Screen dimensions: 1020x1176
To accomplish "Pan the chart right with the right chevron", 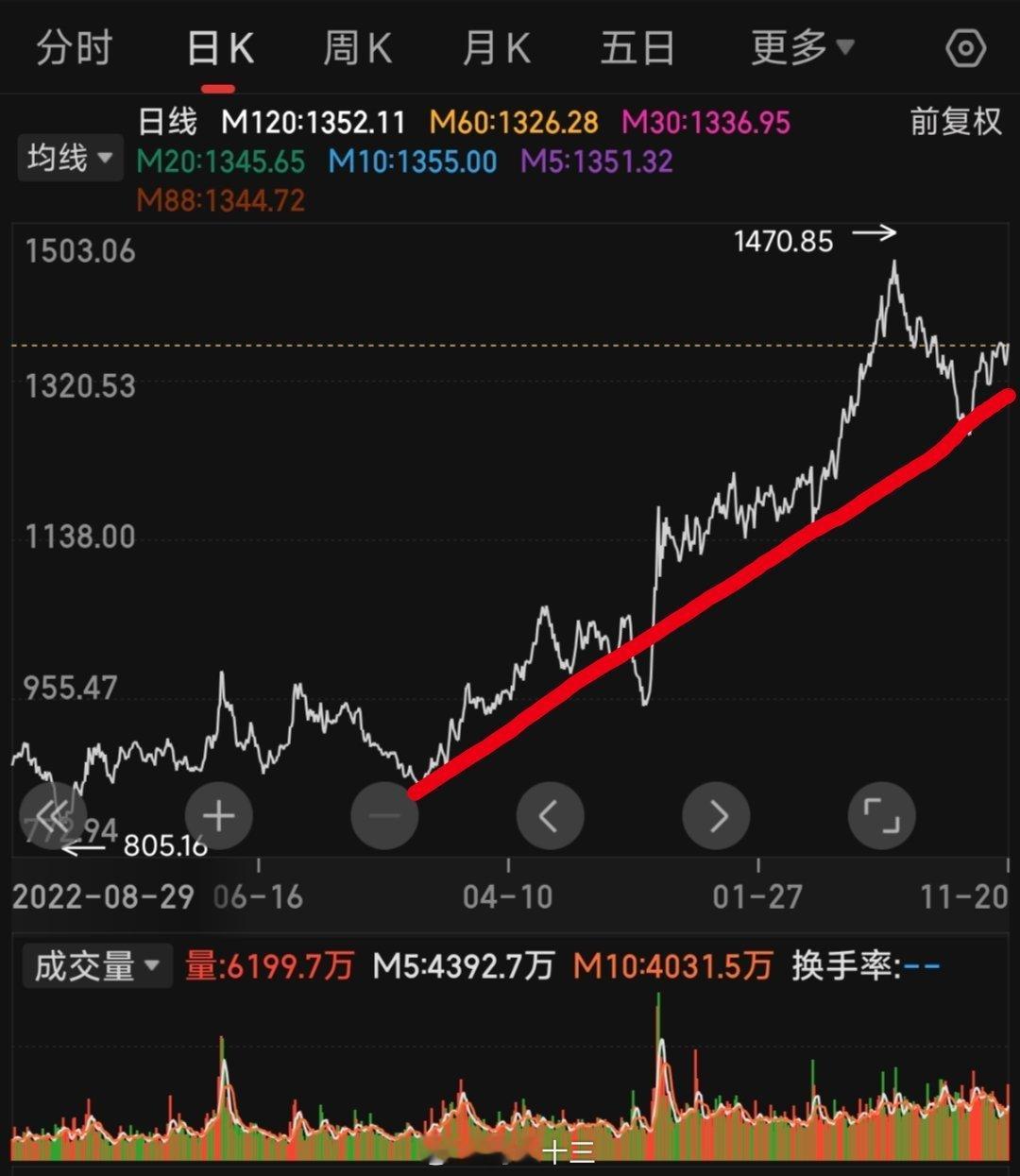I will (716, 815).
